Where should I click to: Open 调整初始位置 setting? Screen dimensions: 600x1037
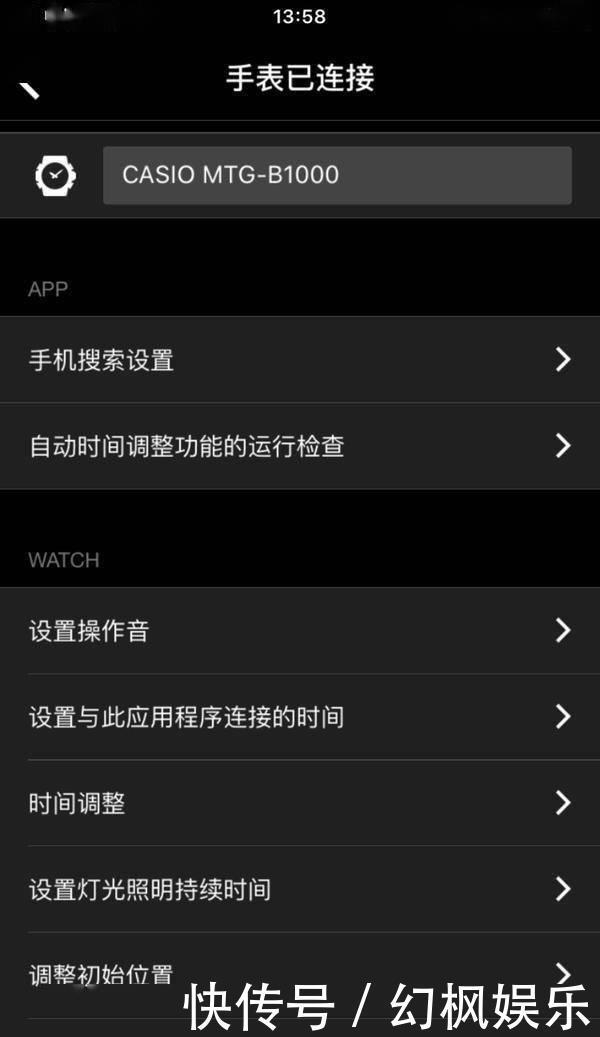click(x=100, y=972)
